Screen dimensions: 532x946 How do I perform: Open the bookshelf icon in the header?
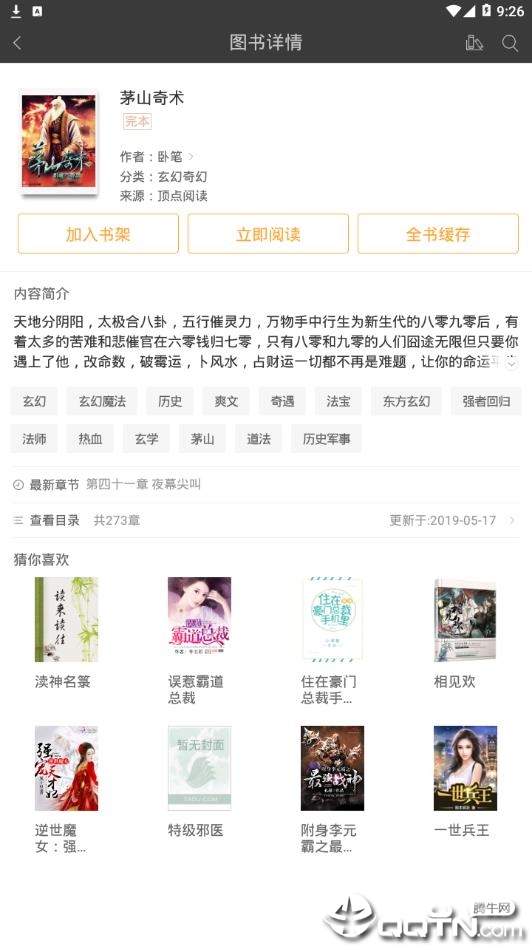474,42
